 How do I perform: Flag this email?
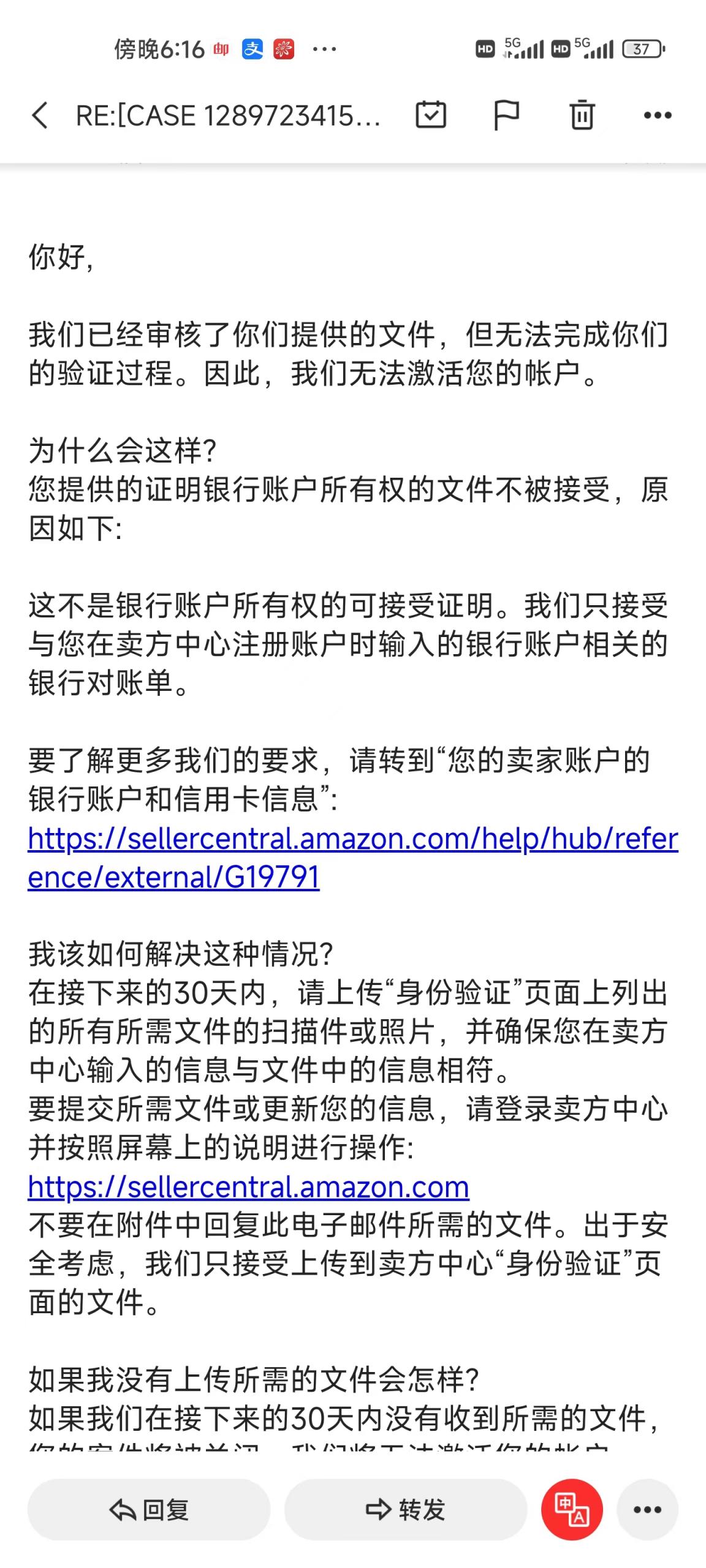[x=506, y=115]
